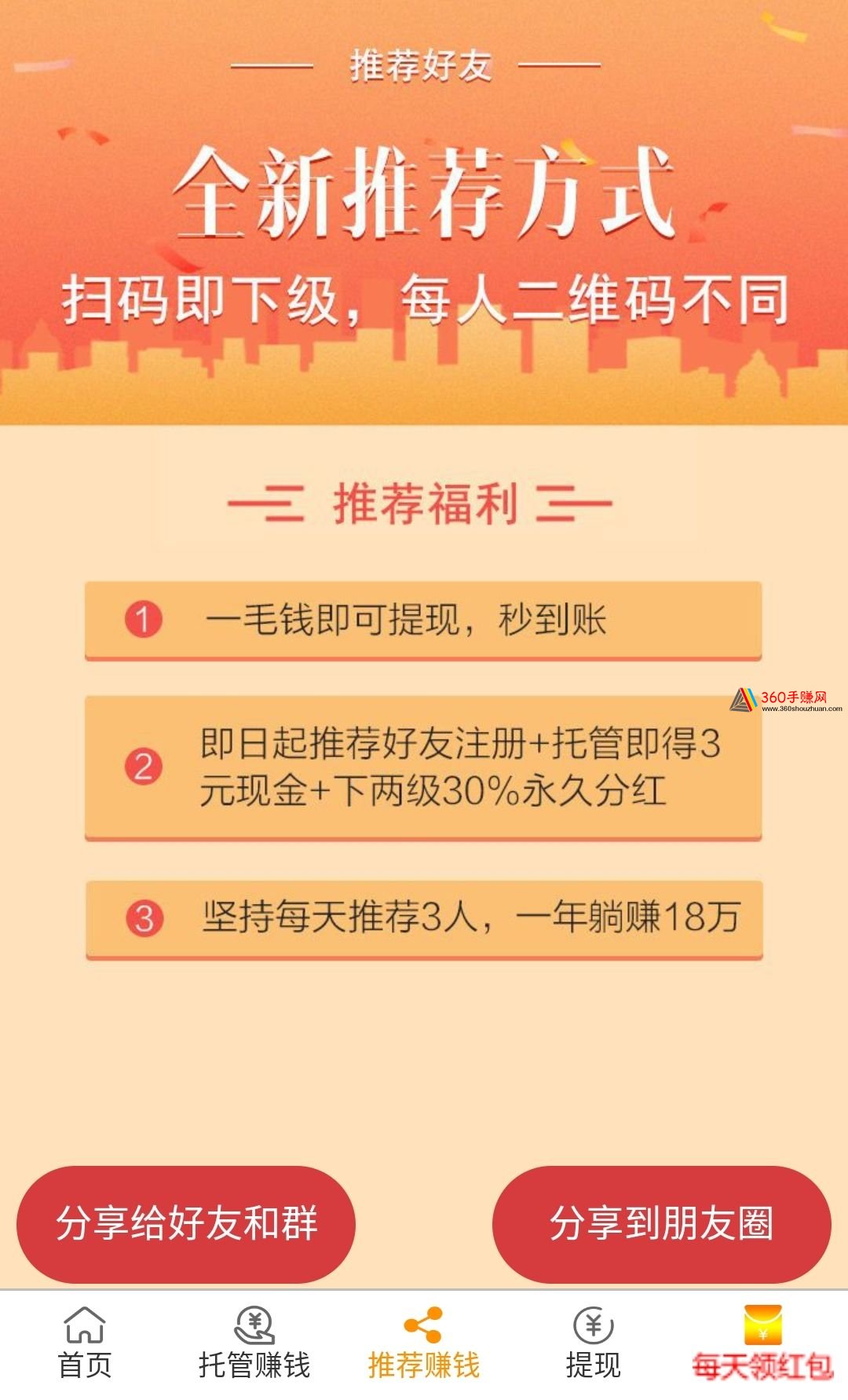Go to the 首页 tab
The height and width of the screenshot is (1400, 848).
click(x=85, y=1343)
